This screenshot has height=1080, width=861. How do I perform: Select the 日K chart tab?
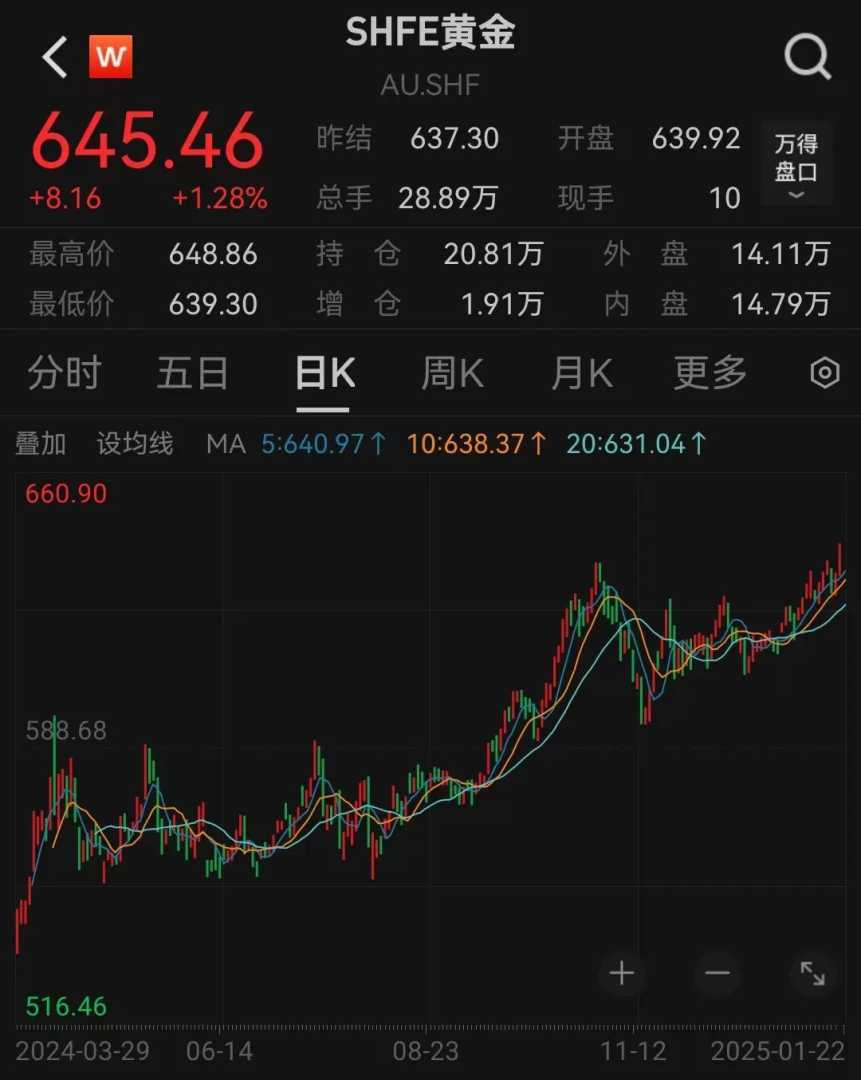click(324, 374)
